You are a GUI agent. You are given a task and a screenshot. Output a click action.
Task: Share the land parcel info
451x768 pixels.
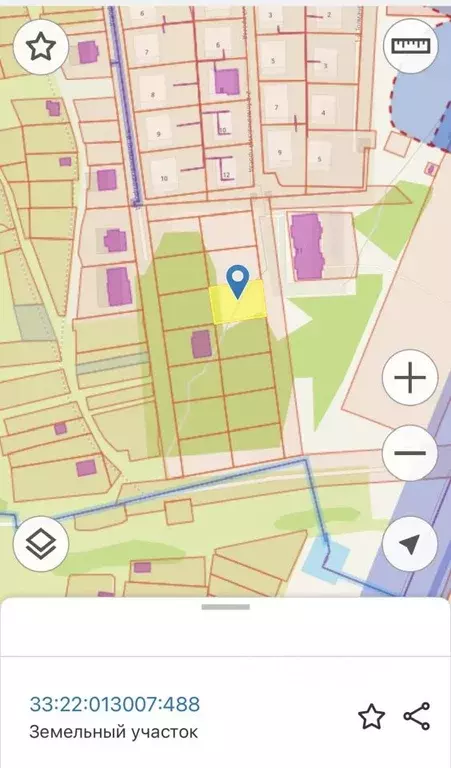tap(417, 716)
